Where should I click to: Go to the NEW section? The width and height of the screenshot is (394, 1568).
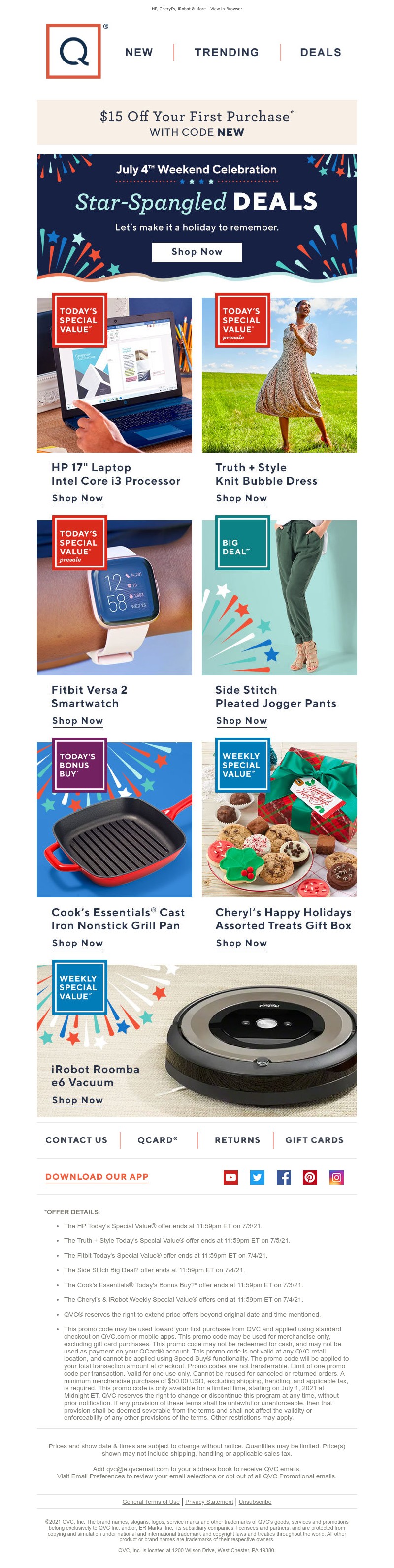139,52
